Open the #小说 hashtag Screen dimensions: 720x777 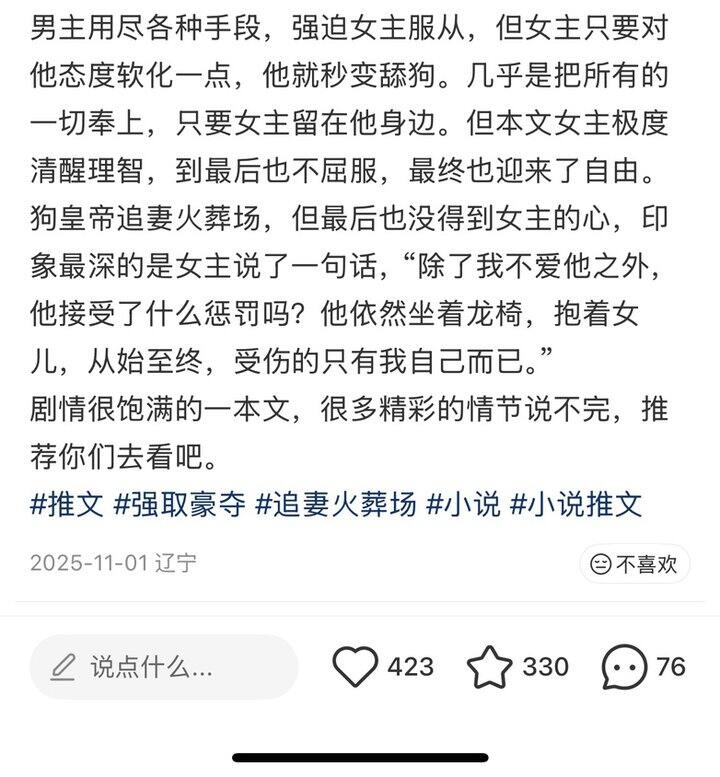(463, 504)
